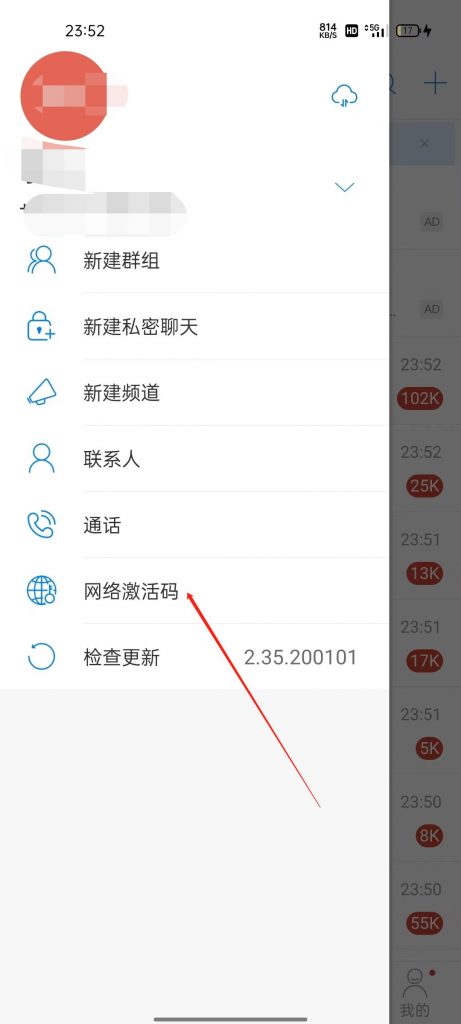Tap the profile avatar
Screen dimensions: 461x1024
[63, 96]
